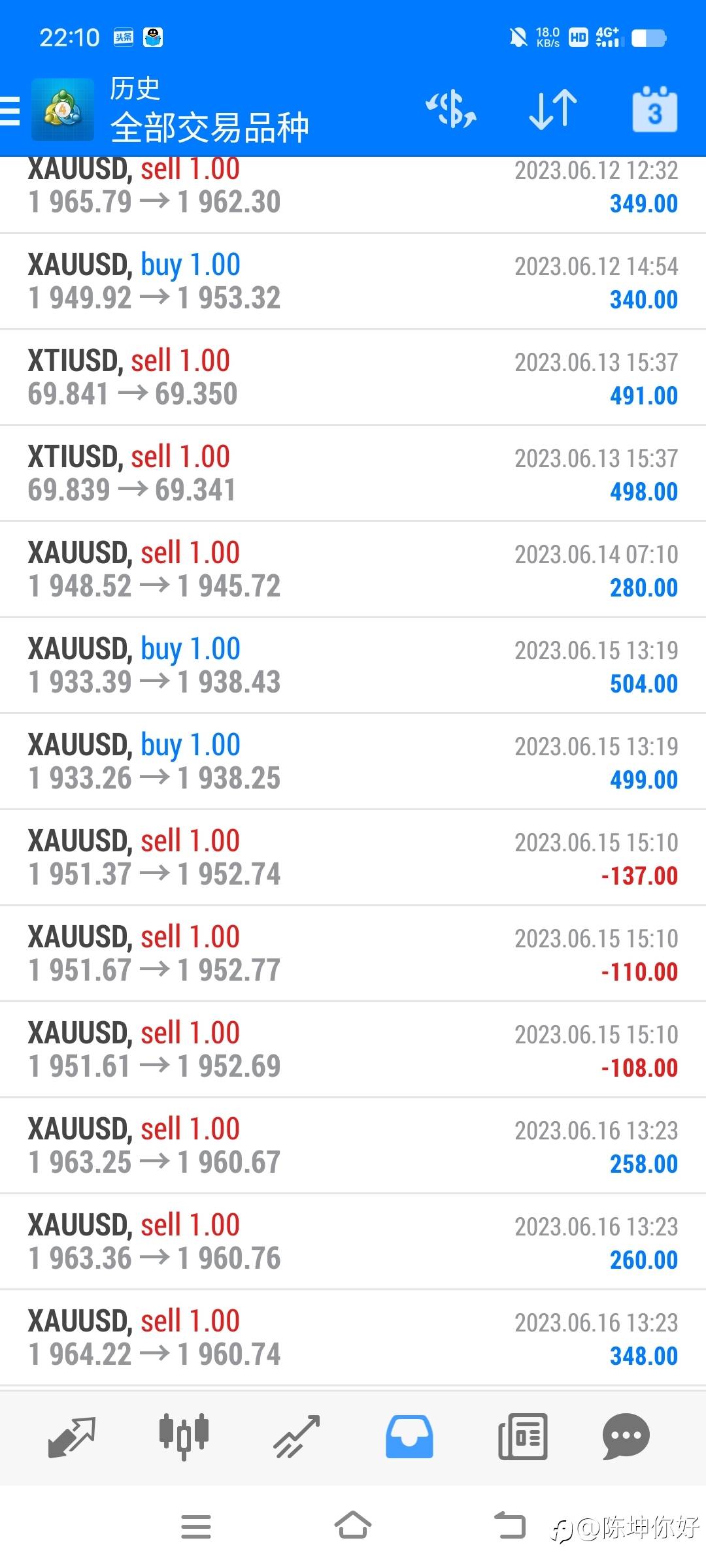
Task: Switch to the Trade tab
Action: (297, 1436)
